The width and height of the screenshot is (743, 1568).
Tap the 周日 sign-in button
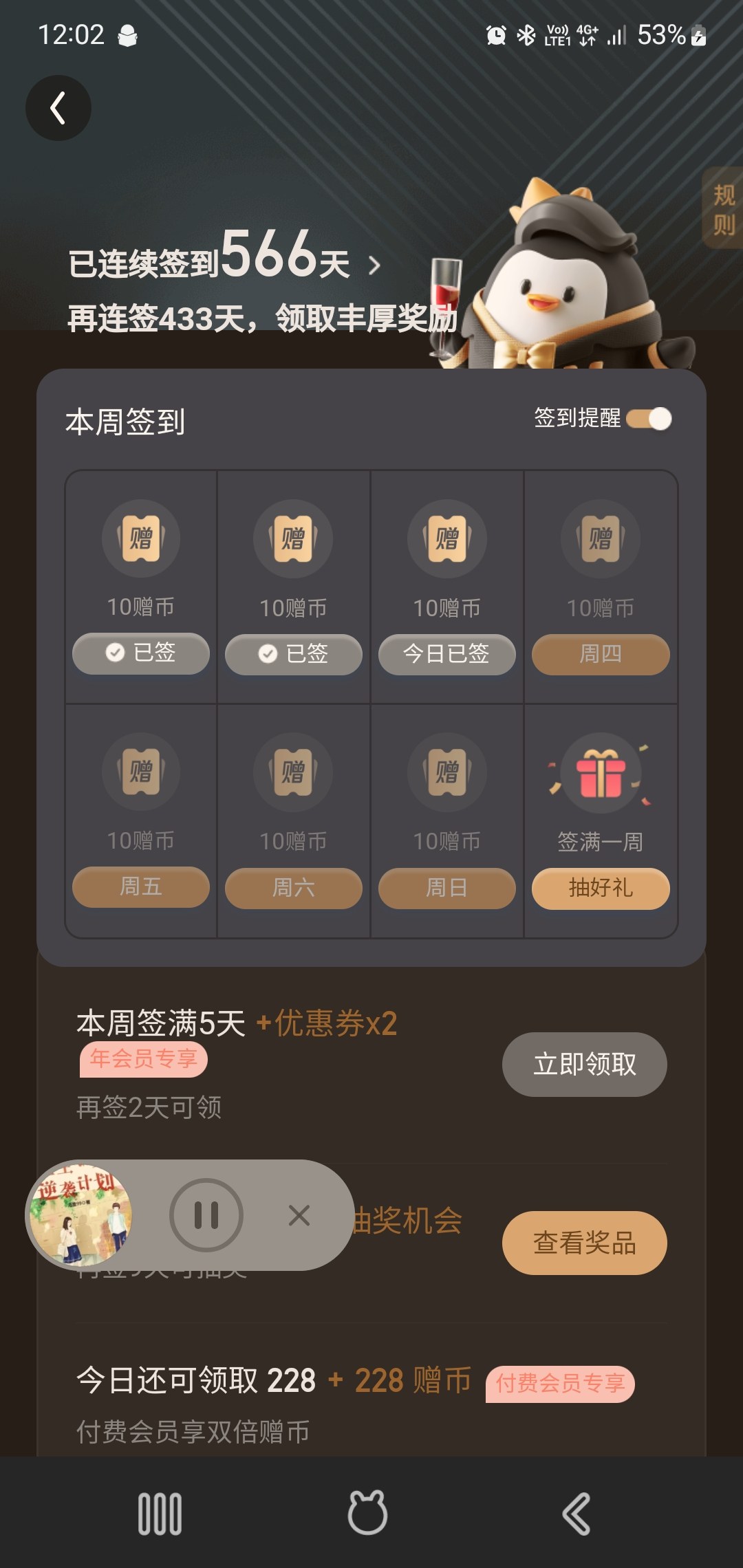pos(447,888)
